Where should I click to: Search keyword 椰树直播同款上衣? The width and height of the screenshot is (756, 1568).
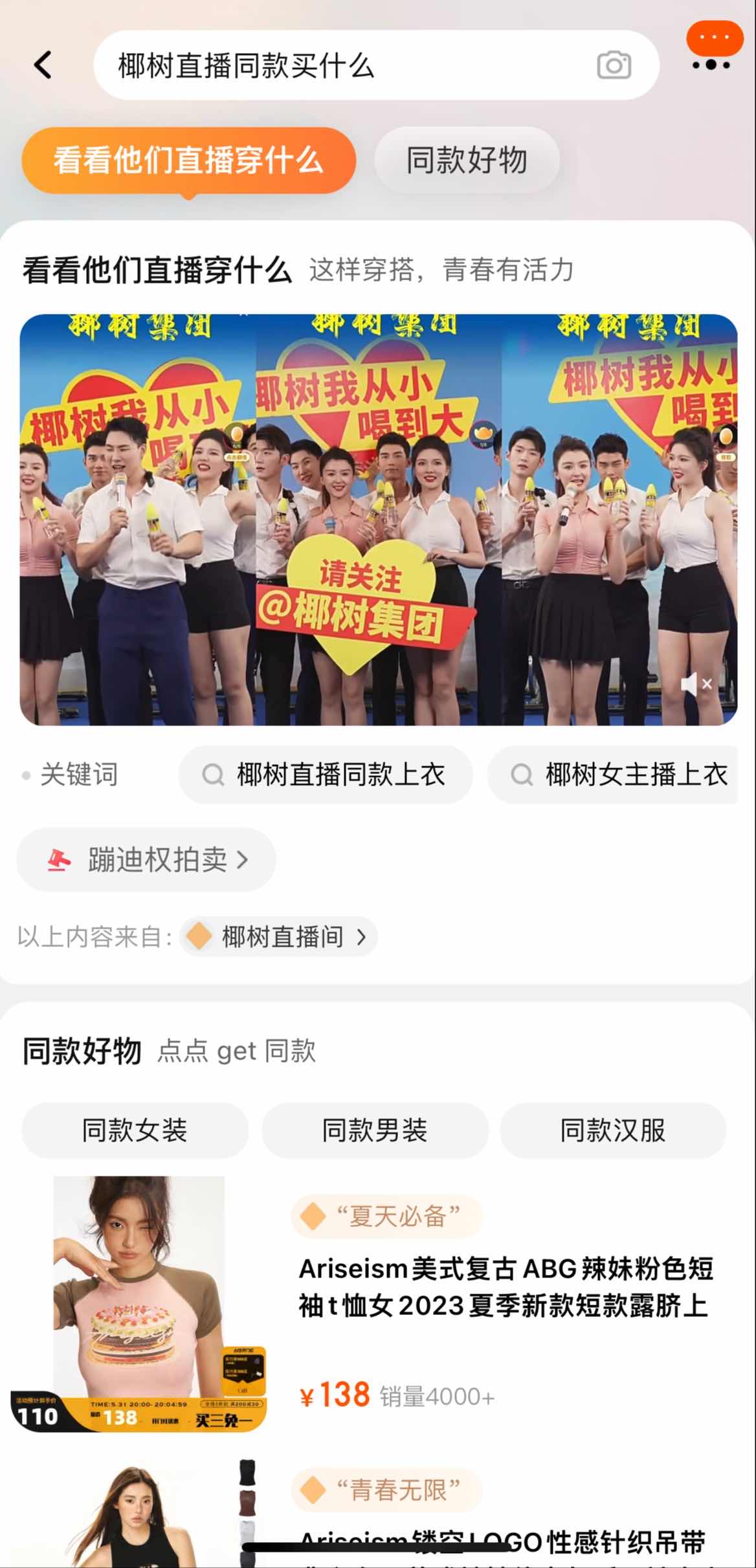coord(326,775)
